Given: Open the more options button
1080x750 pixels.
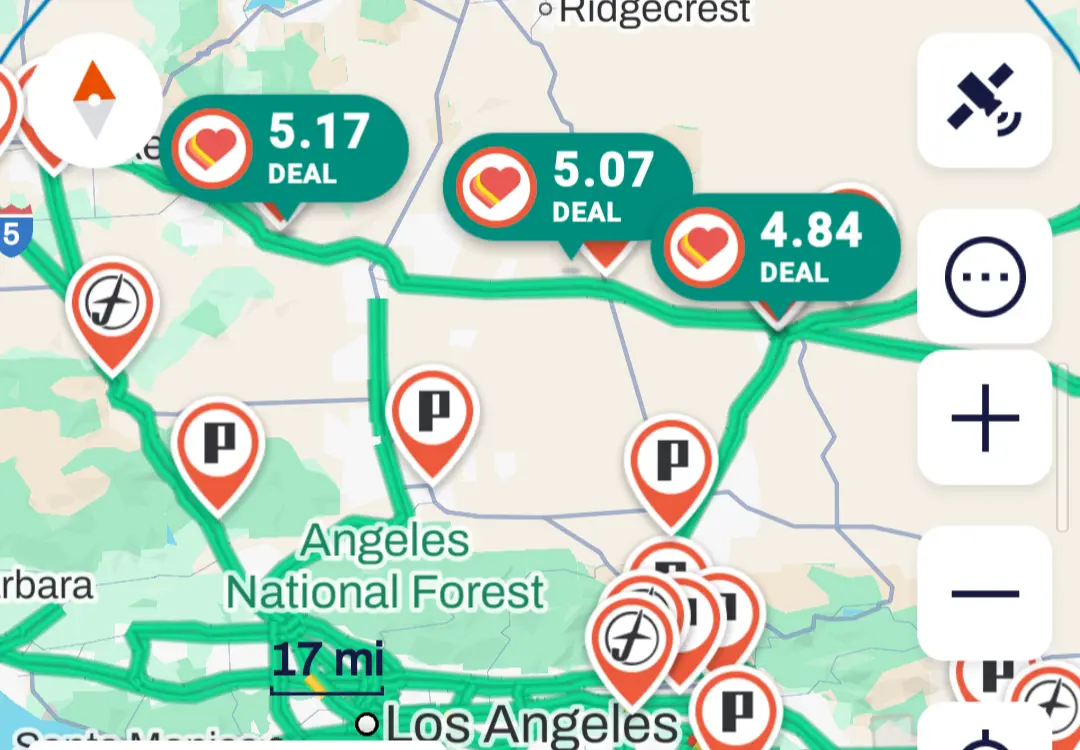Looking at the screenshot, I should click(x=984, y=277).
